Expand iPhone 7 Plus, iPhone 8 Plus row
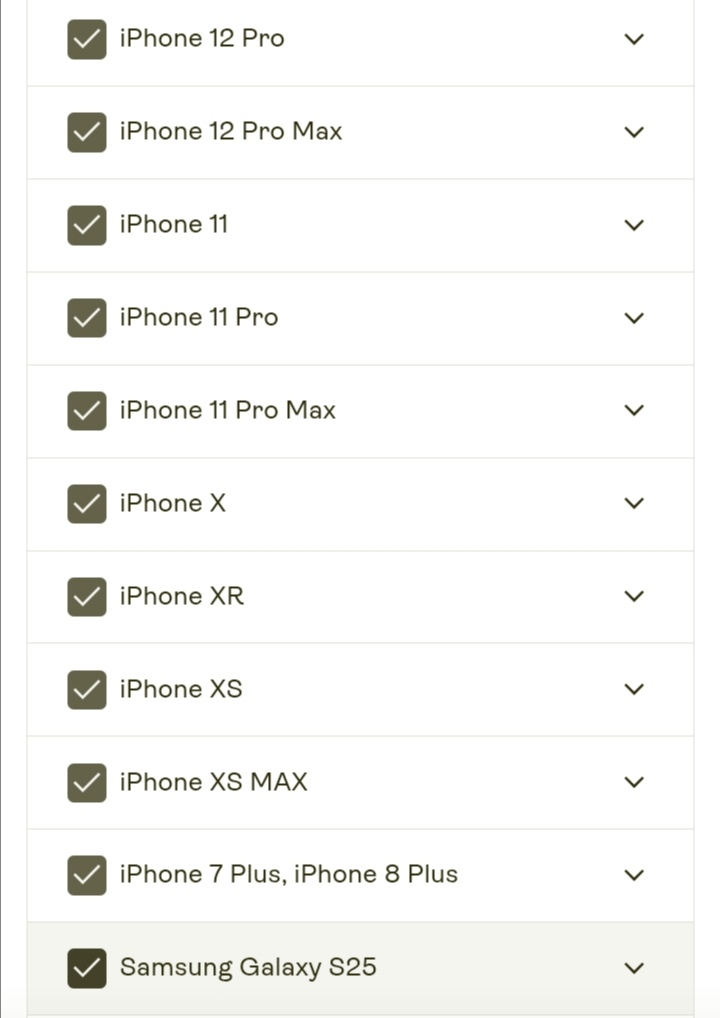Screen dimensions: 720x1018 click(x=633, y=875)
